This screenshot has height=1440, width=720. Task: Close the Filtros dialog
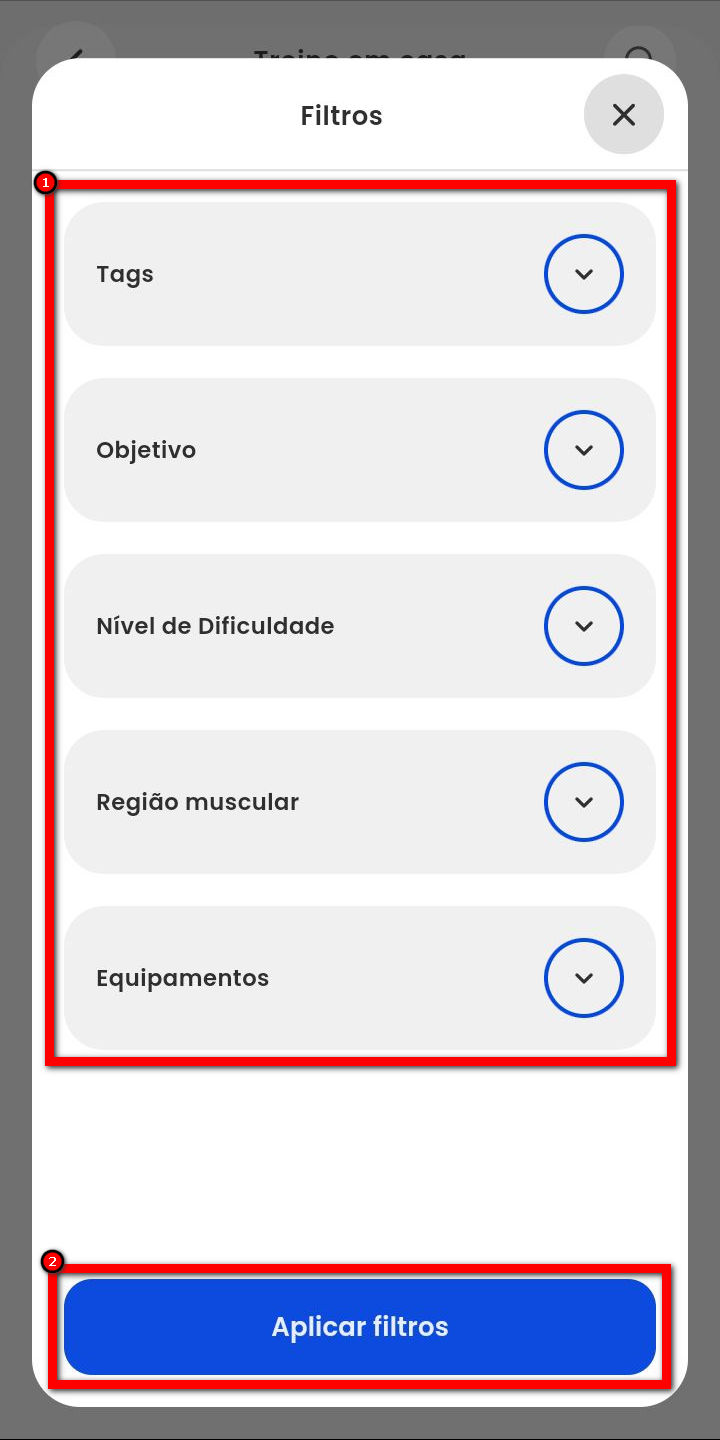coord(623,115)
